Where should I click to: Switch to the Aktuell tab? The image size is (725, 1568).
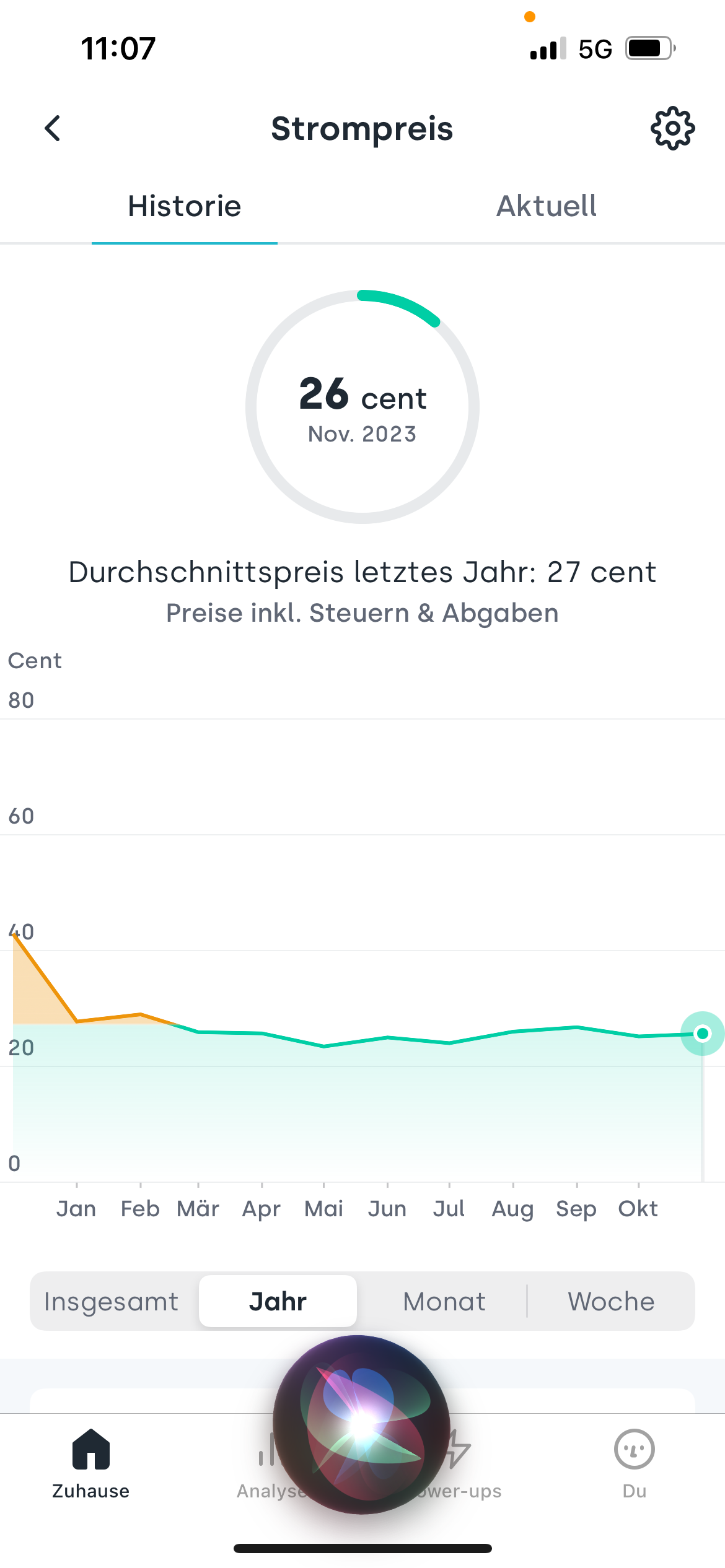pos(547,206)
